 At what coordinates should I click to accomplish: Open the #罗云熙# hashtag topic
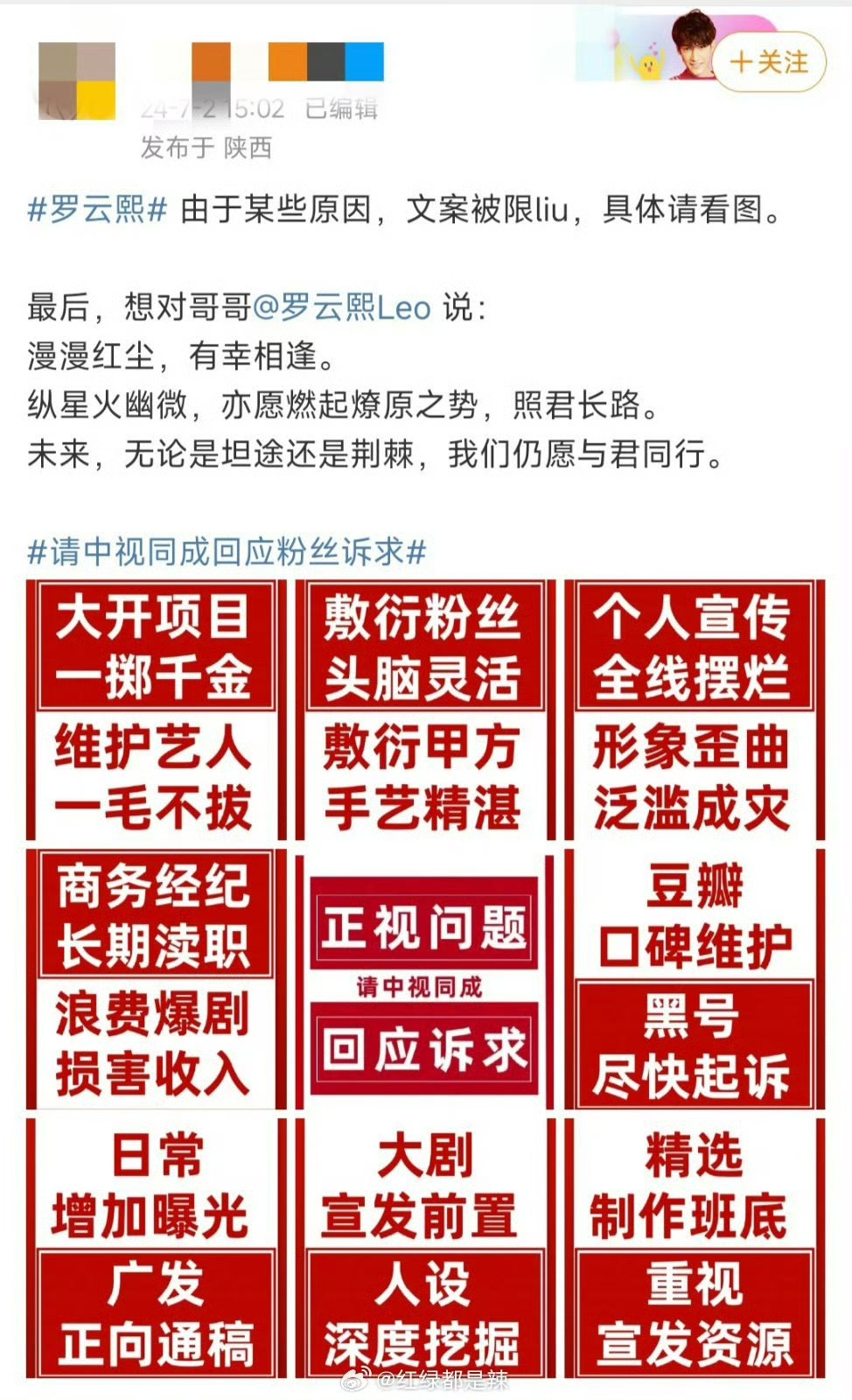point(96,210)
